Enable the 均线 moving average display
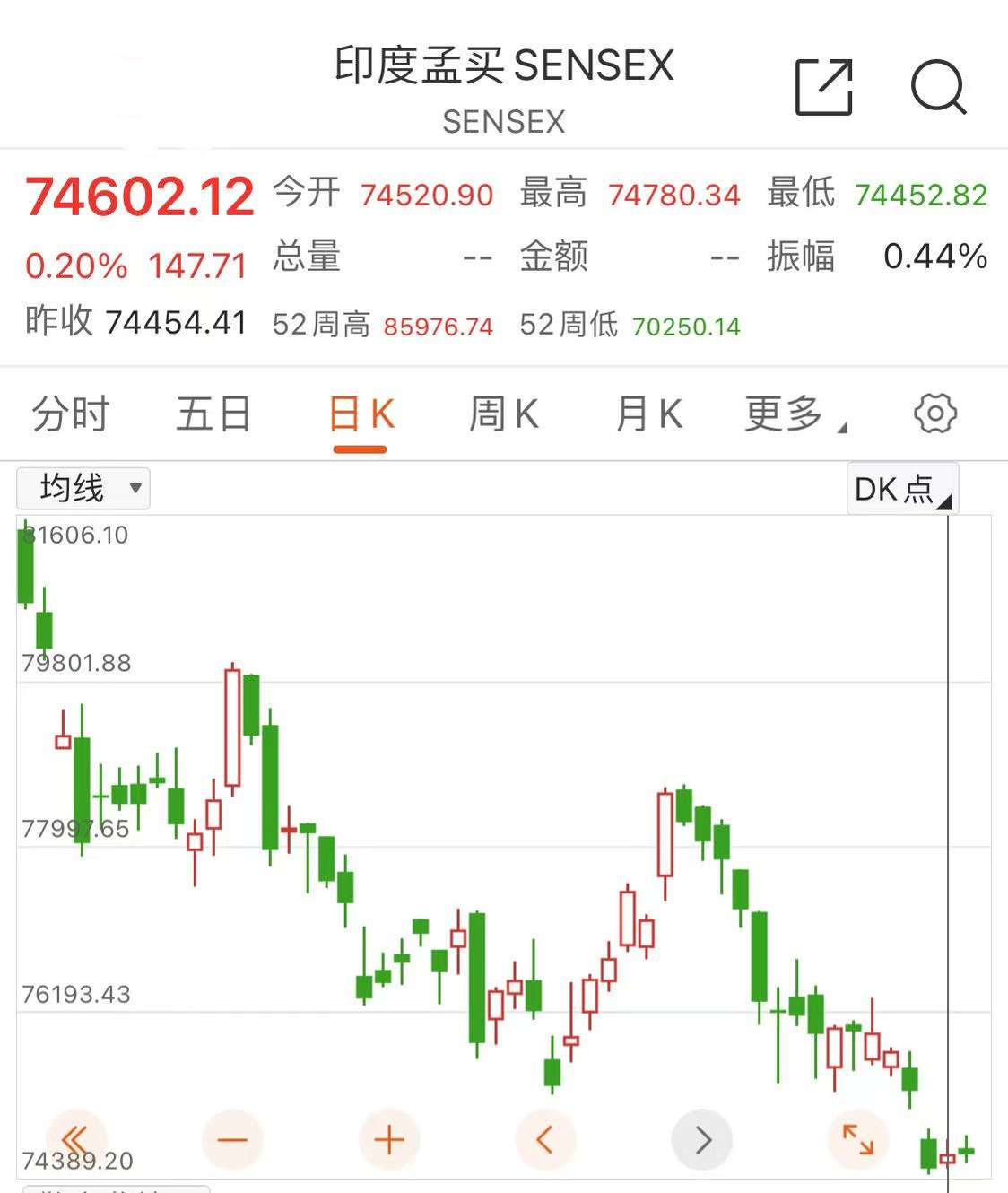 click(x=83, y=488)
